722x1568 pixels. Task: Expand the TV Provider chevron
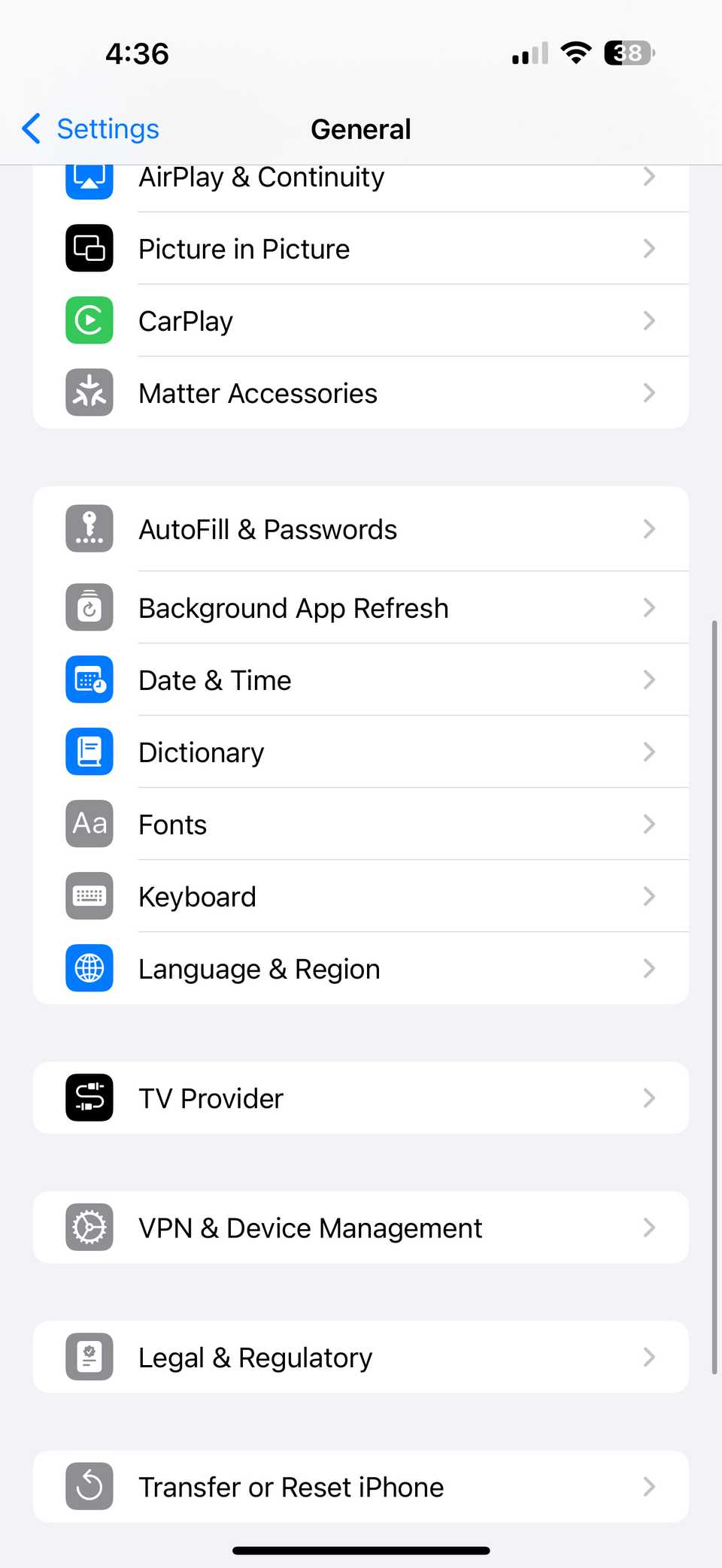click(x=648, y=1097)
